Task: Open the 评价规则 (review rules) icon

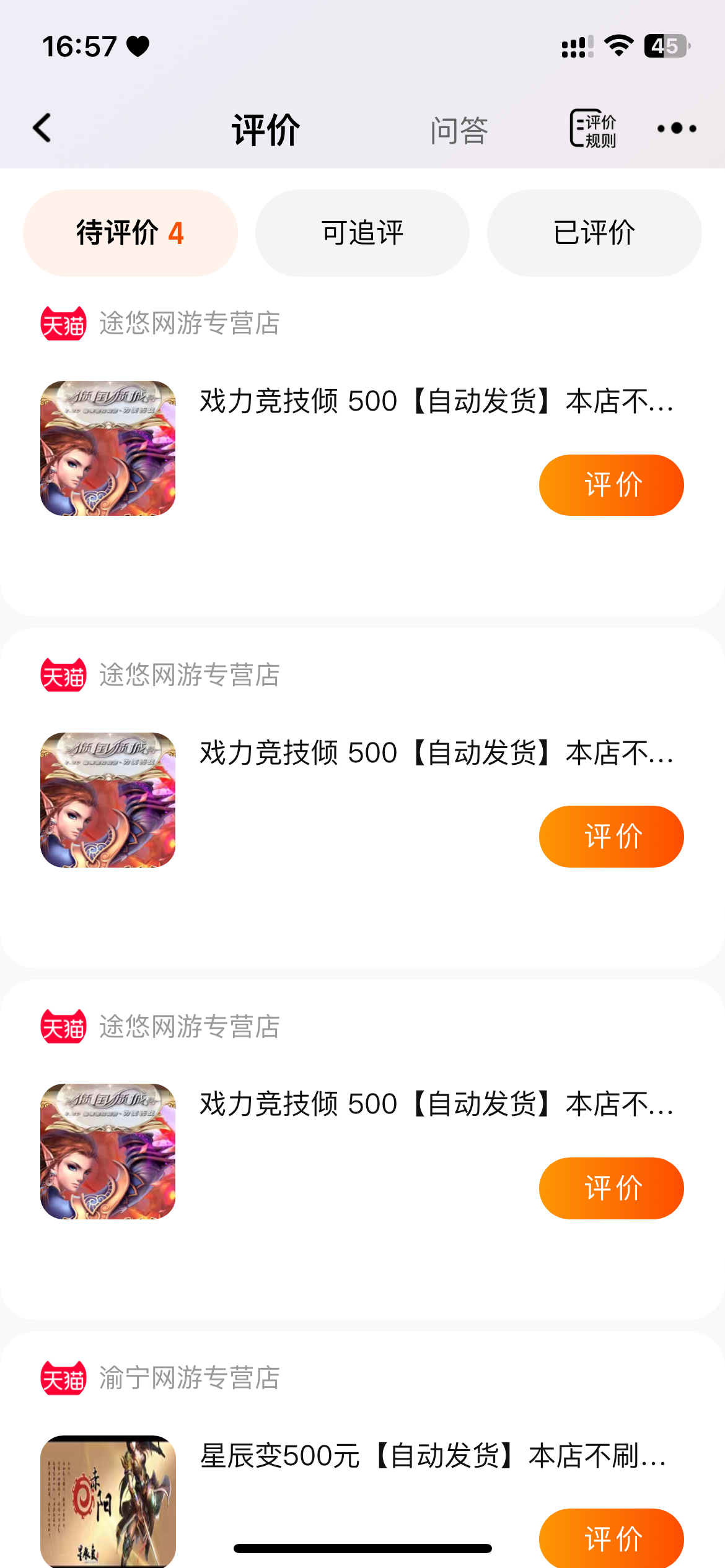Action: tap(591, 129)
